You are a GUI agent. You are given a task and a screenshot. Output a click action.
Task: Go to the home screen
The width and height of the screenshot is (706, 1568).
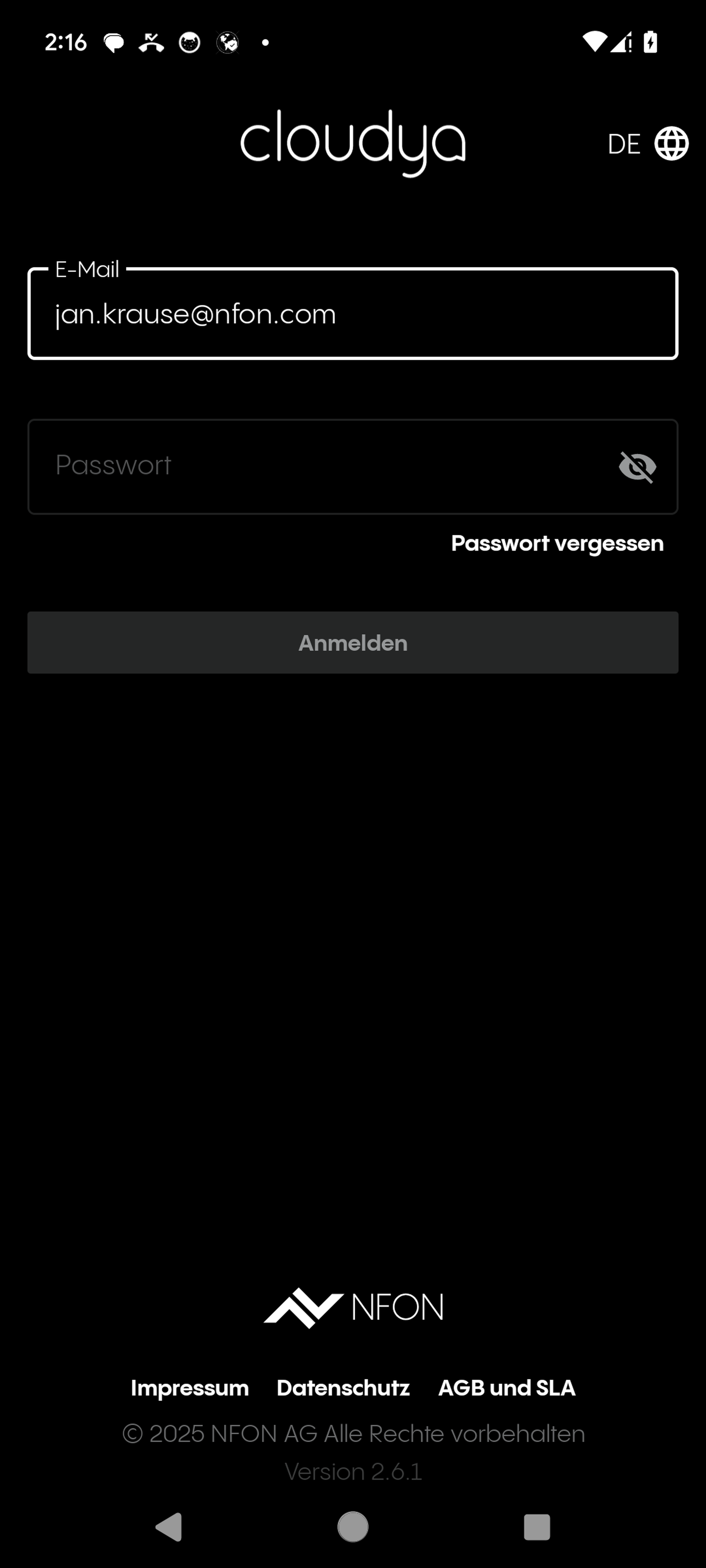[x=353, y=1527]
